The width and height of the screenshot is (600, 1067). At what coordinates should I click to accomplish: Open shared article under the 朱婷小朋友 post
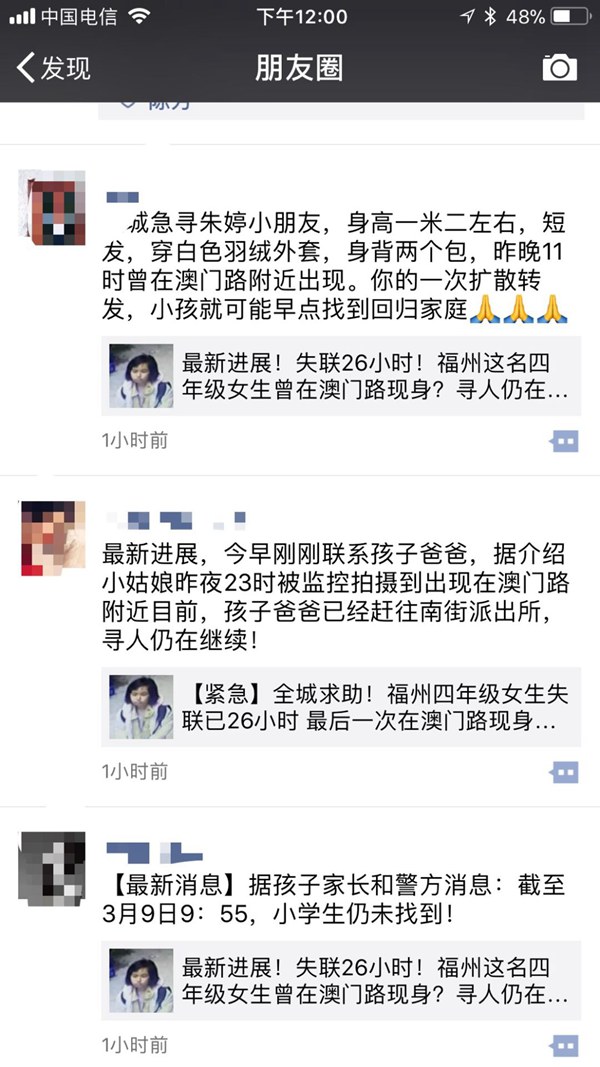tap(340, 375)
